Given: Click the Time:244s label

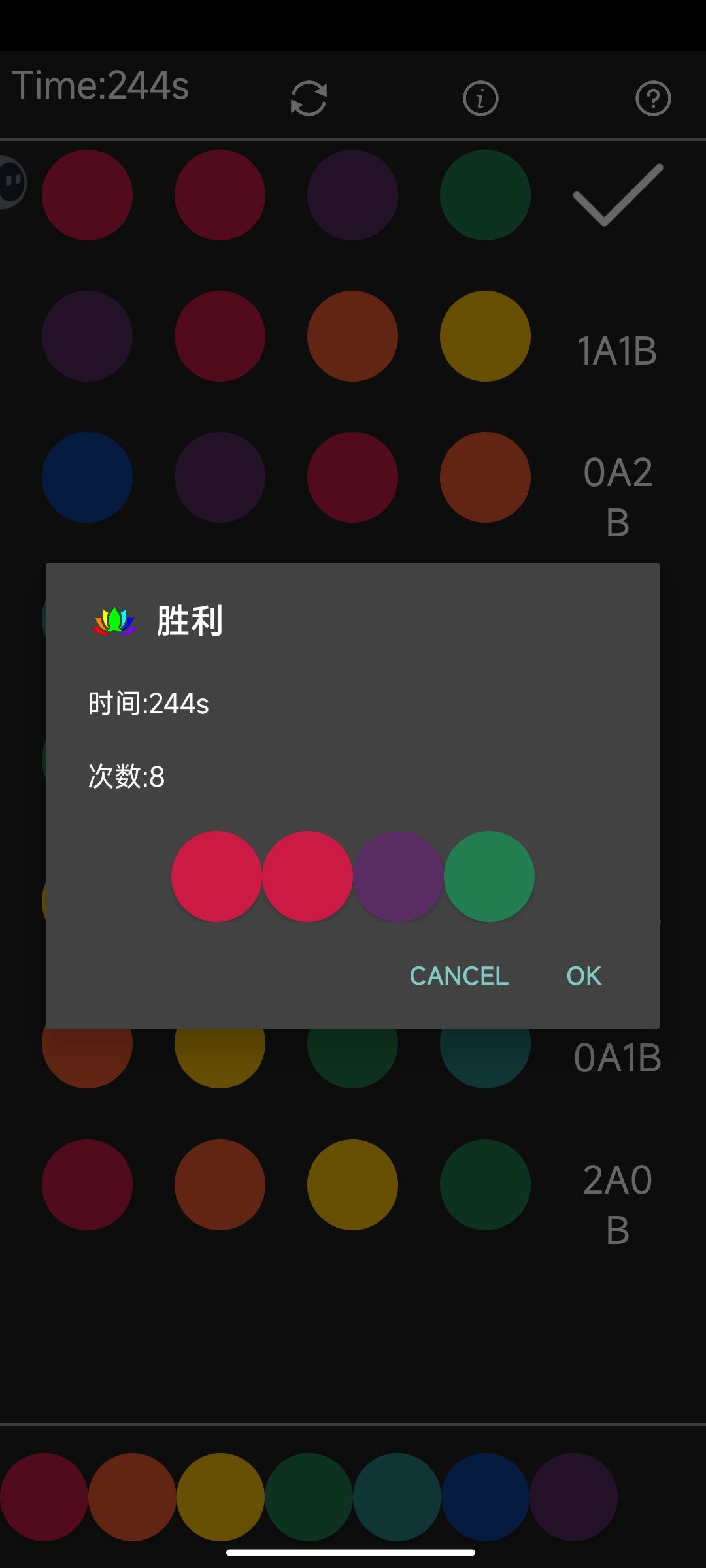Looking at the screenshot, I should click(x=101, y=85).
